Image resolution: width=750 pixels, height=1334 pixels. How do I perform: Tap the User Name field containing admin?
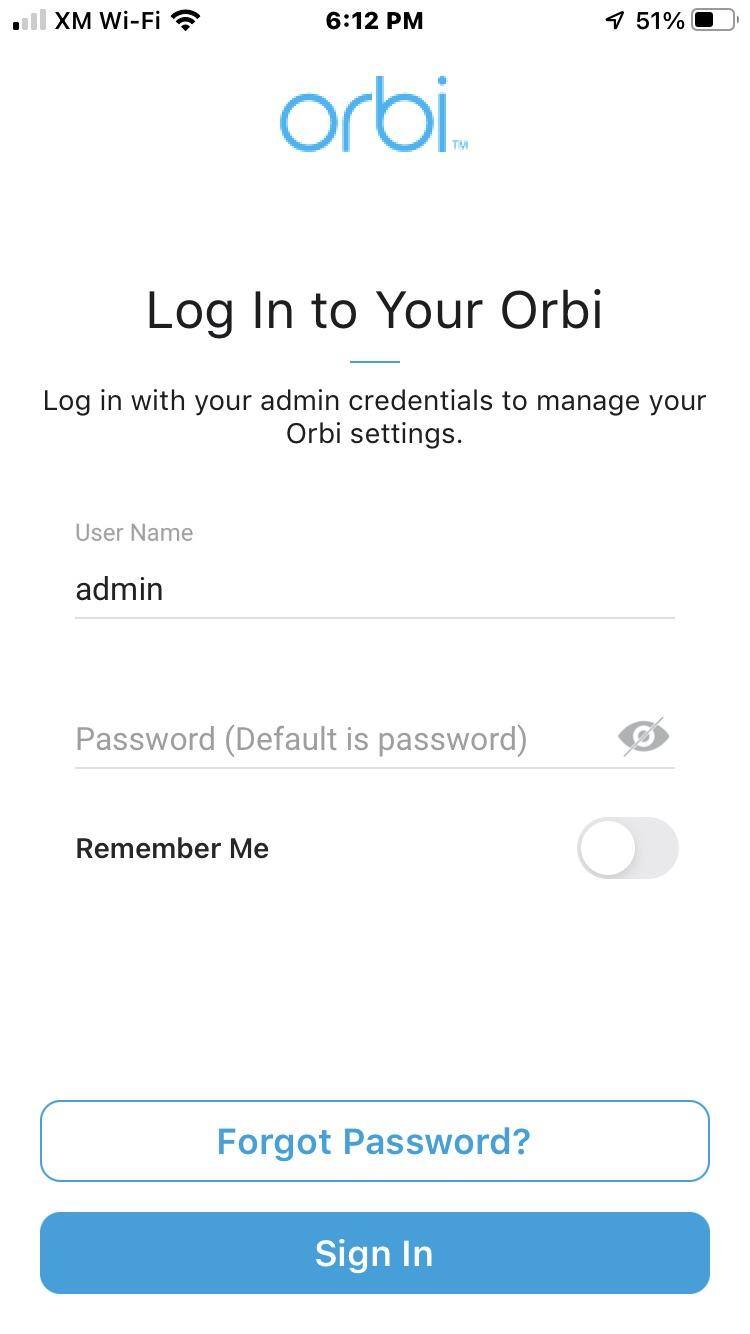(x=374, y=589)
